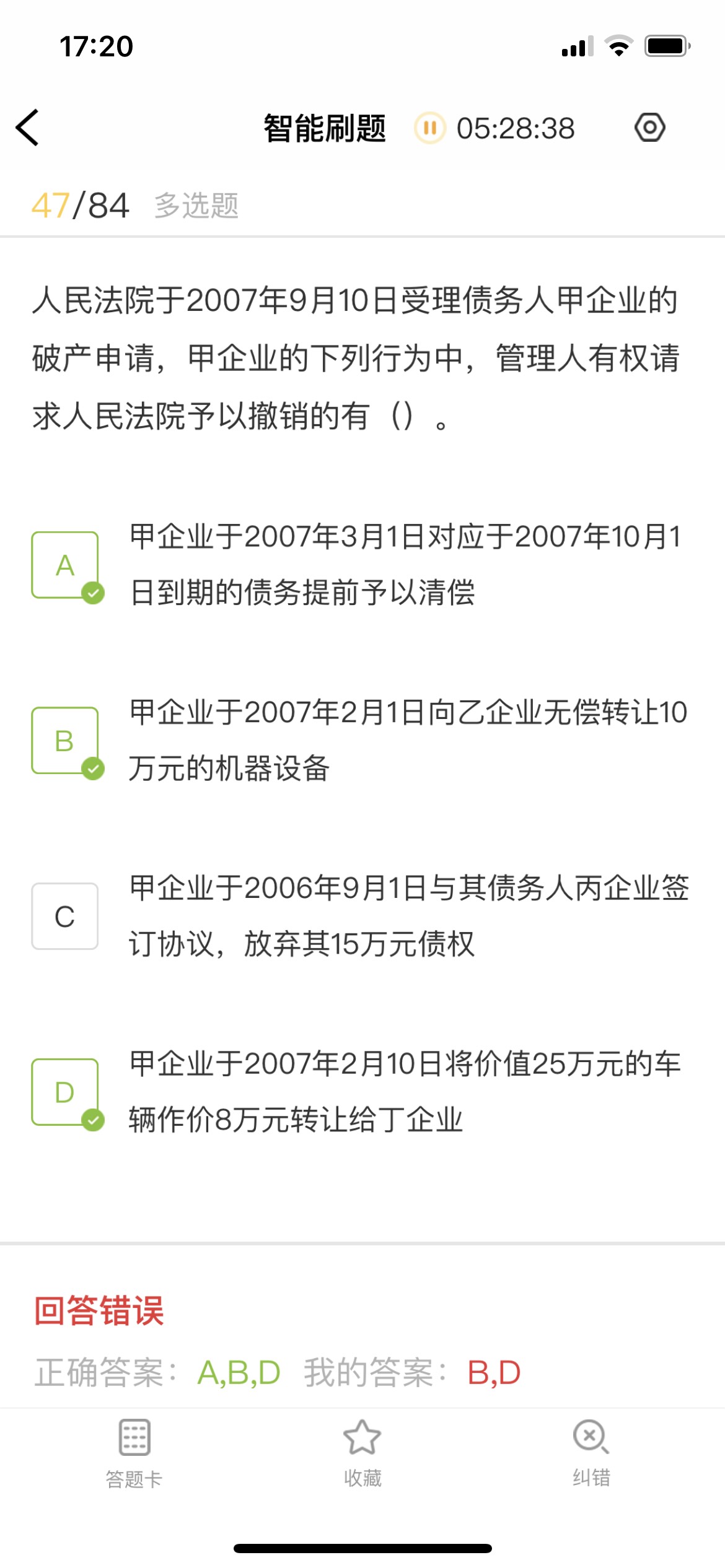Select answer option A
The image size is (725, 1568).
65,565
